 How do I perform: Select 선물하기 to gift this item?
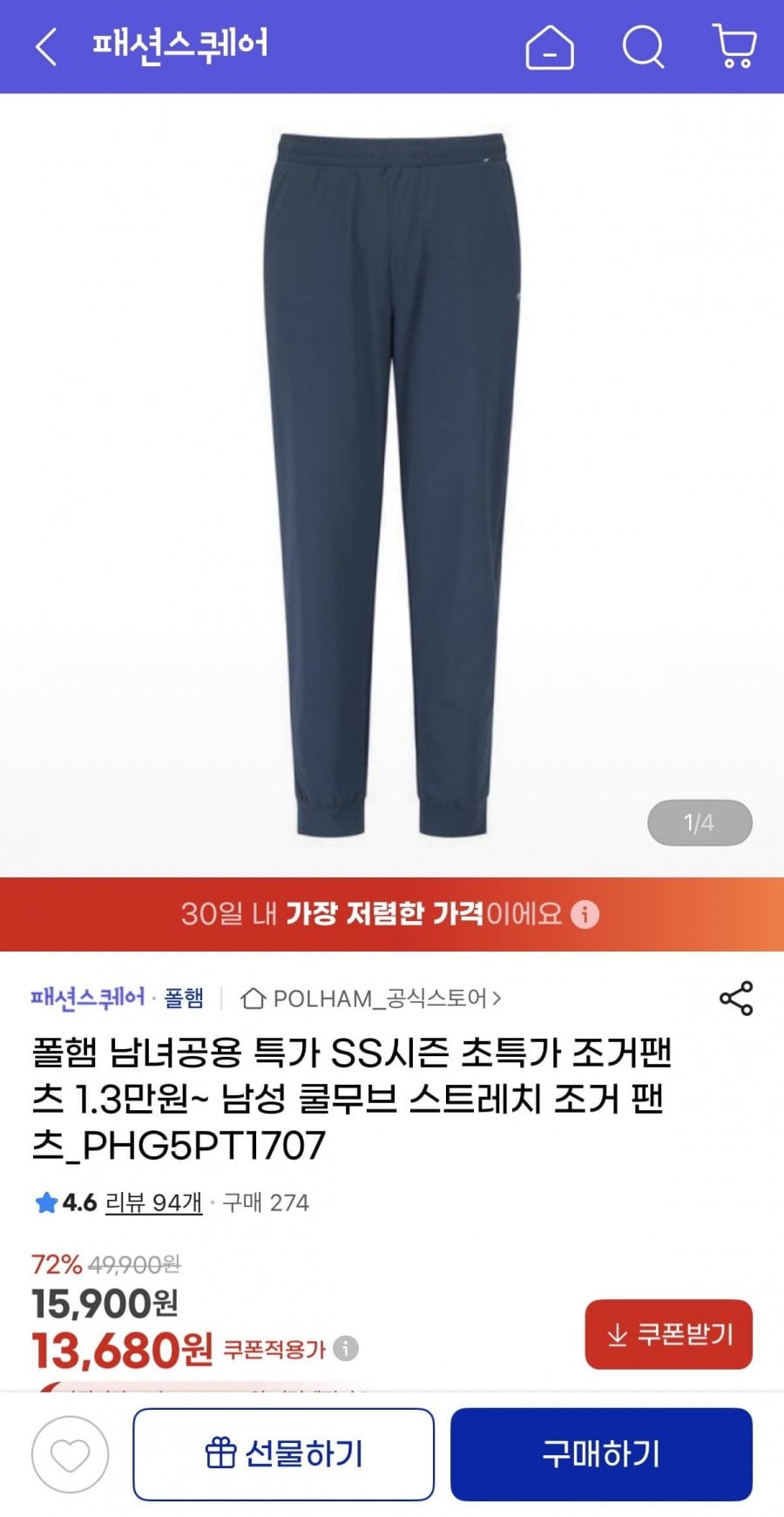click(283, 1454)
